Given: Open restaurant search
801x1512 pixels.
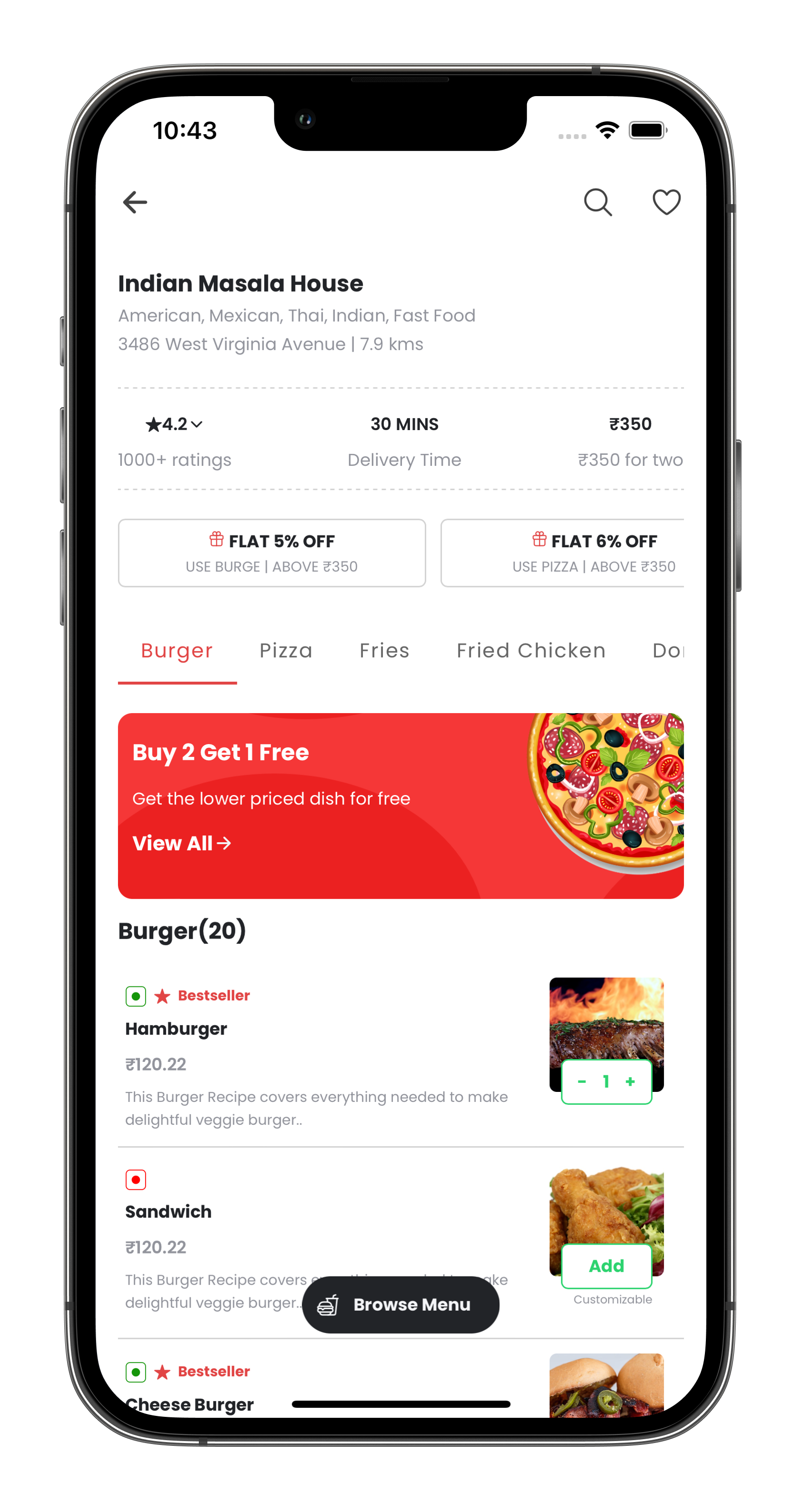Looking at the screenshot, I should [598, 203].
